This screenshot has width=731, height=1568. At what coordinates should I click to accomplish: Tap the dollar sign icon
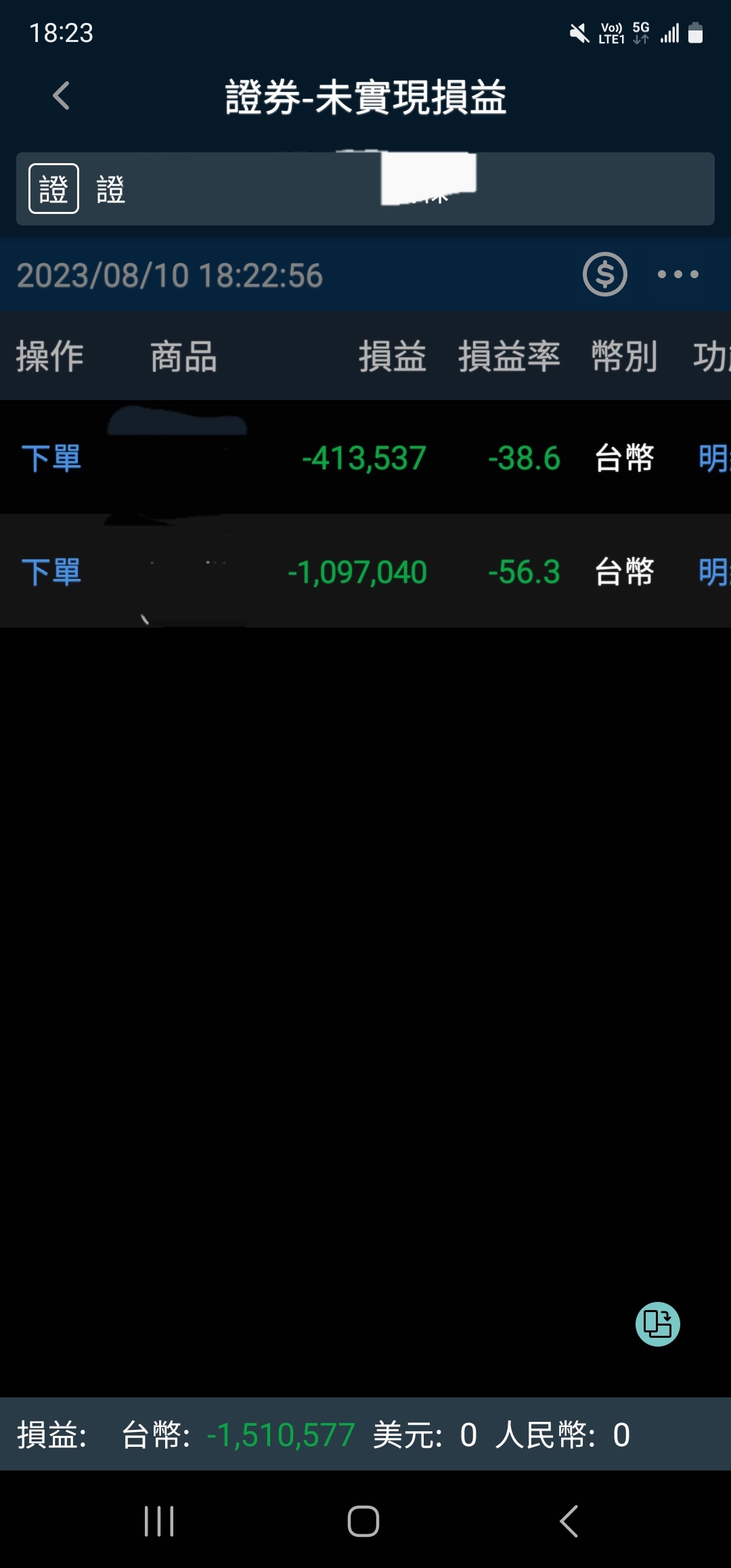coord(604,274)
